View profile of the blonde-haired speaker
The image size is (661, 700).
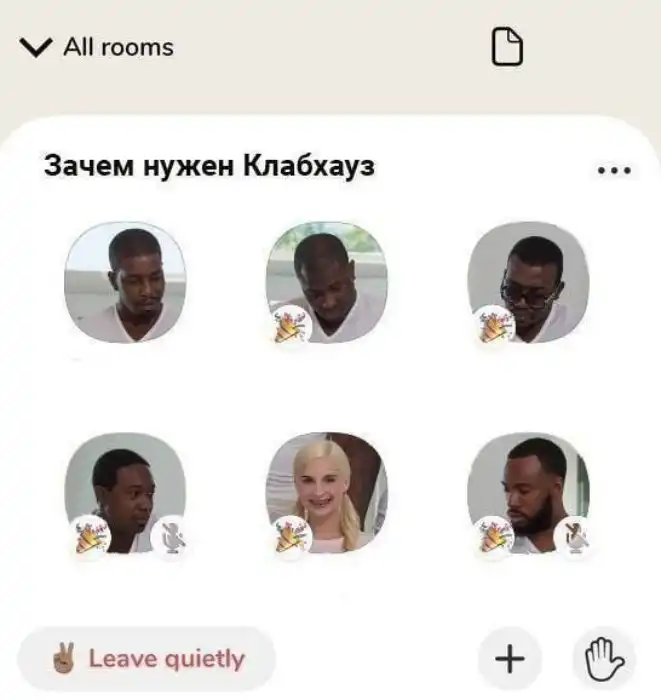pyautogui.click(x=326, y=494)
